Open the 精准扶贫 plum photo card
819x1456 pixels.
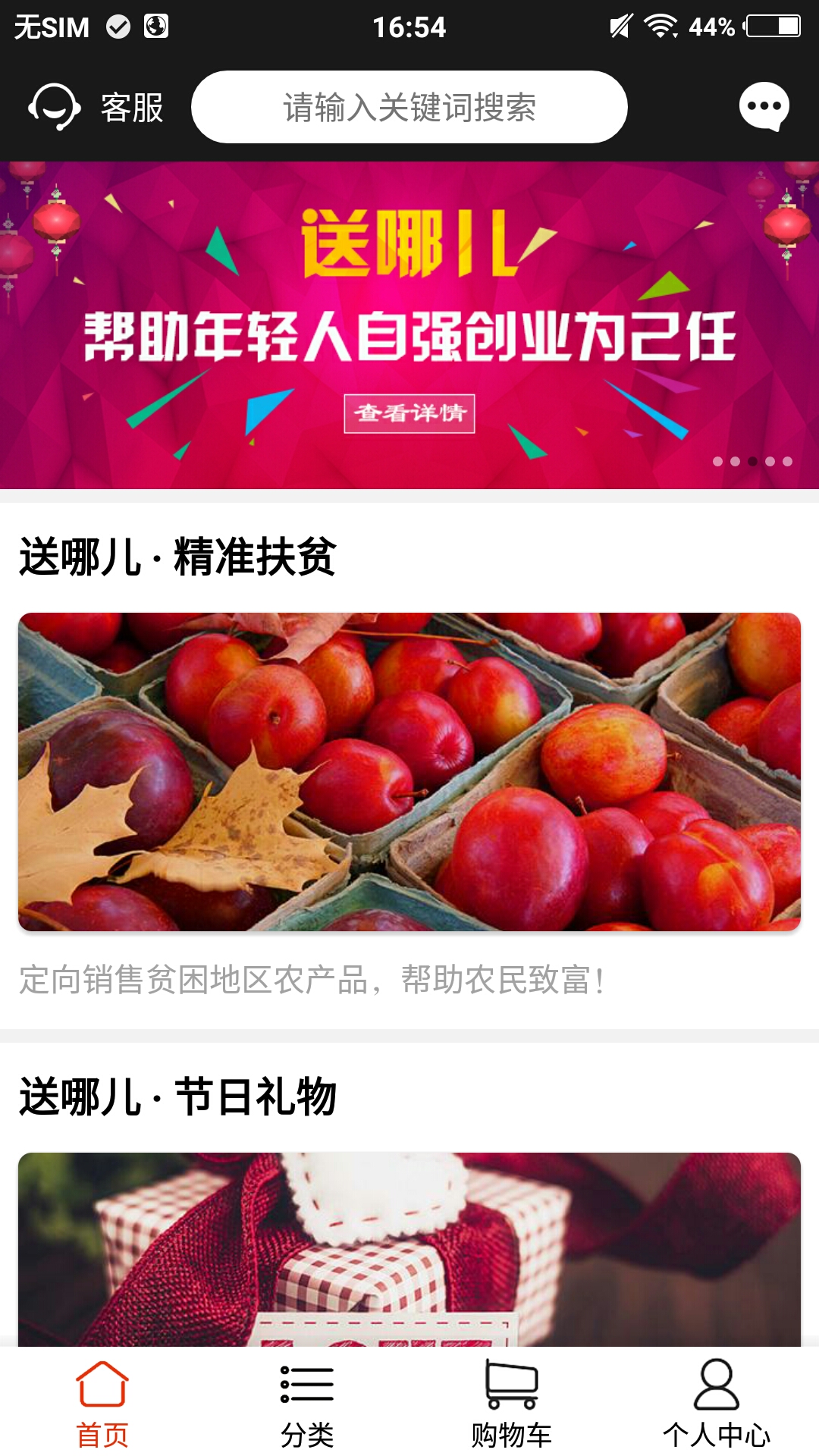[409, 771]
